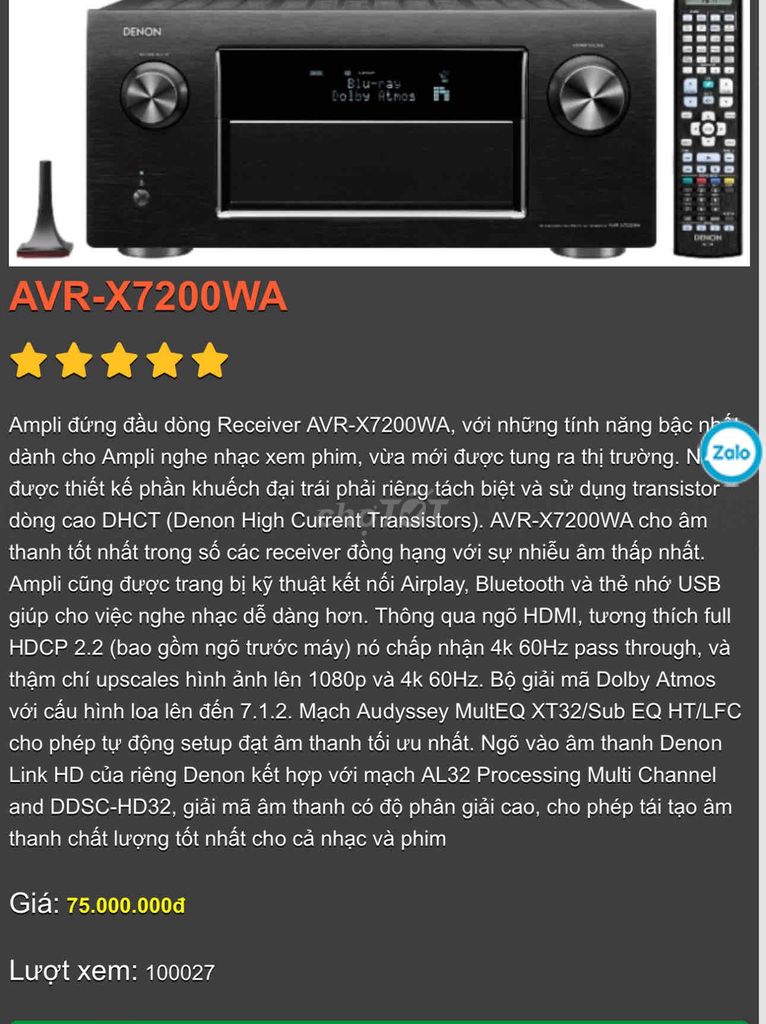Click the green bar at the bottom

point(380,1018)
